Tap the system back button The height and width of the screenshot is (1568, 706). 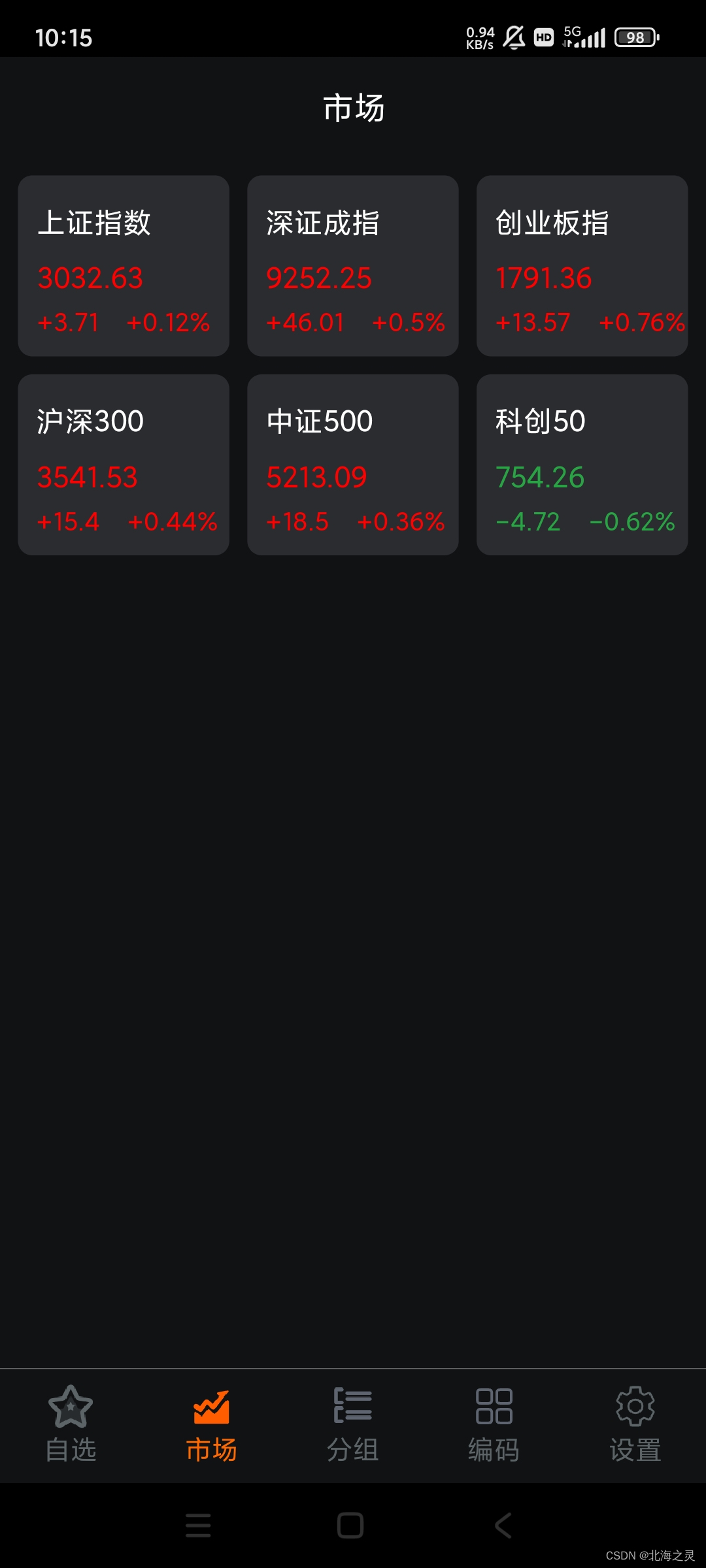tap(503, 1526)
